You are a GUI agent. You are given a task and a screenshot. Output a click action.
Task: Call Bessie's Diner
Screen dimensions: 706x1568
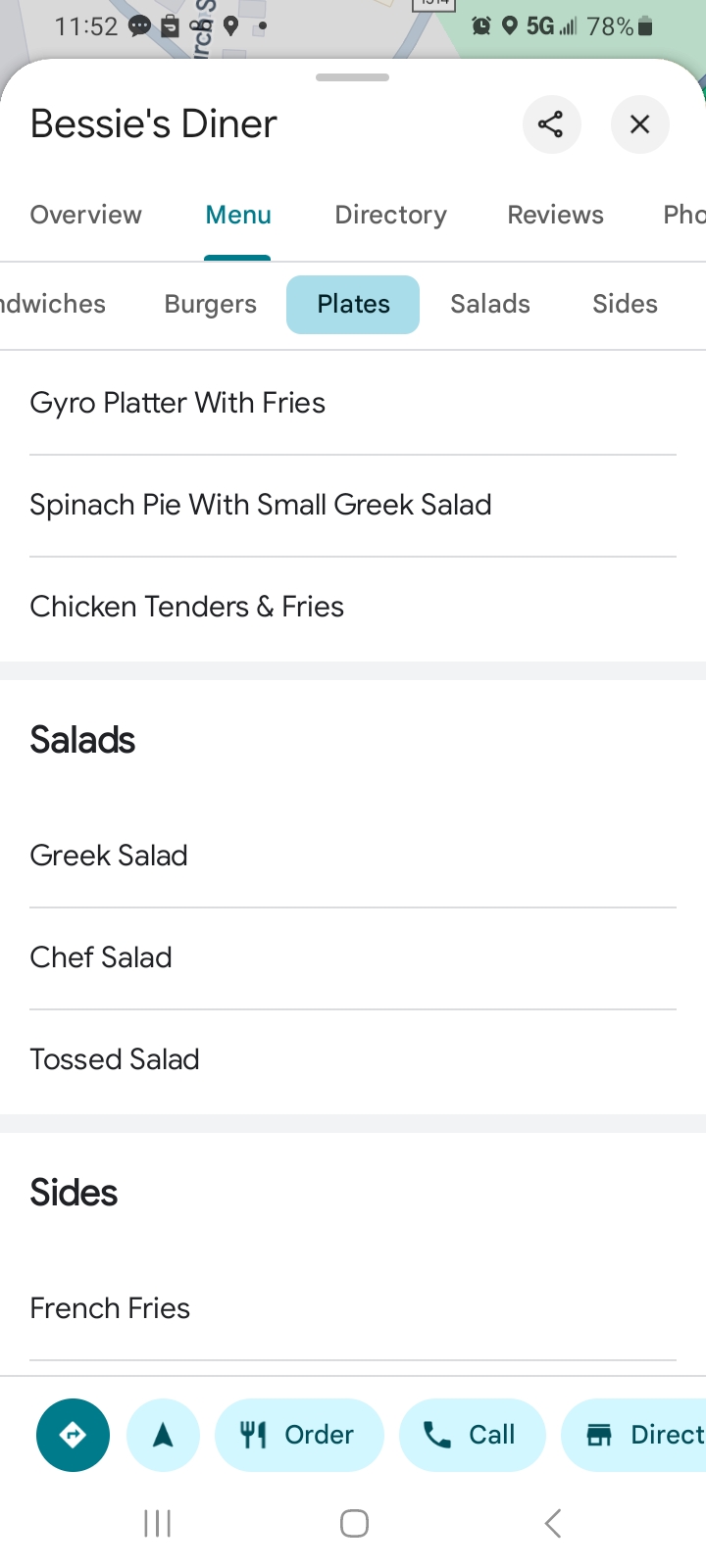pos(472,1435)
